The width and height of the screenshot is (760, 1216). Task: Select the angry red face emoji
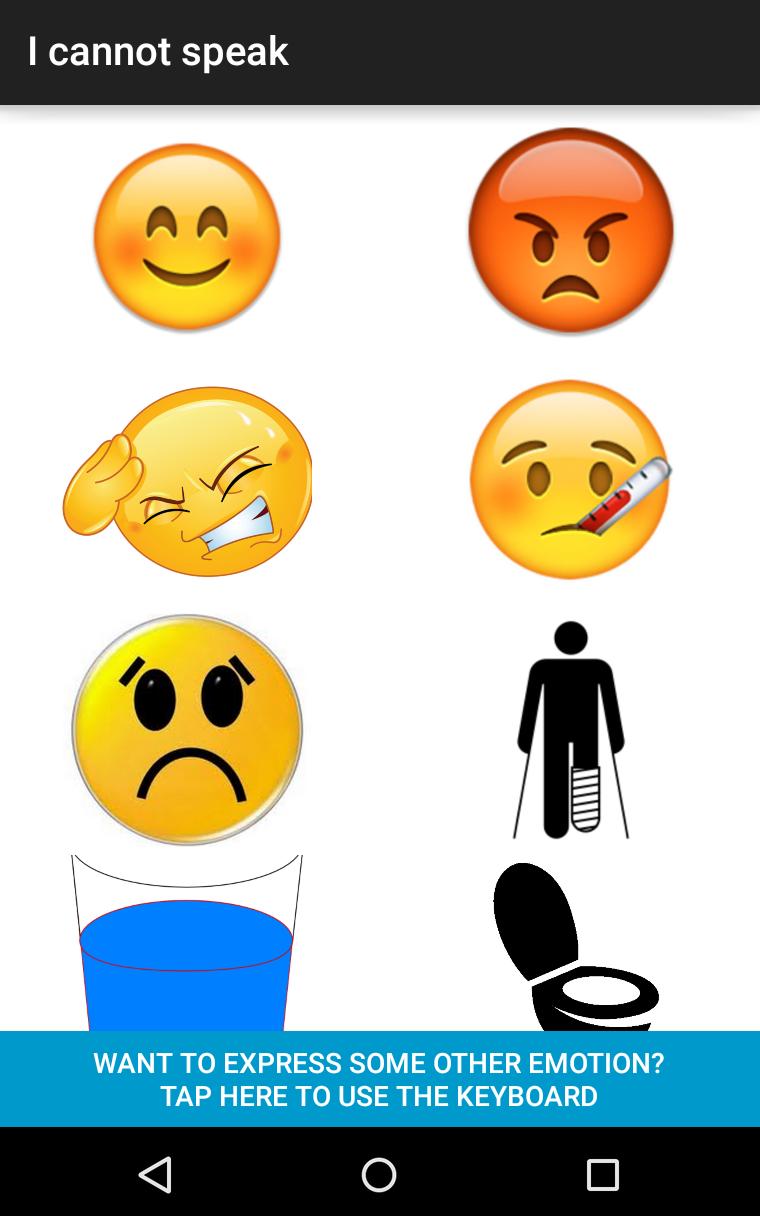(x=570, y=231)
